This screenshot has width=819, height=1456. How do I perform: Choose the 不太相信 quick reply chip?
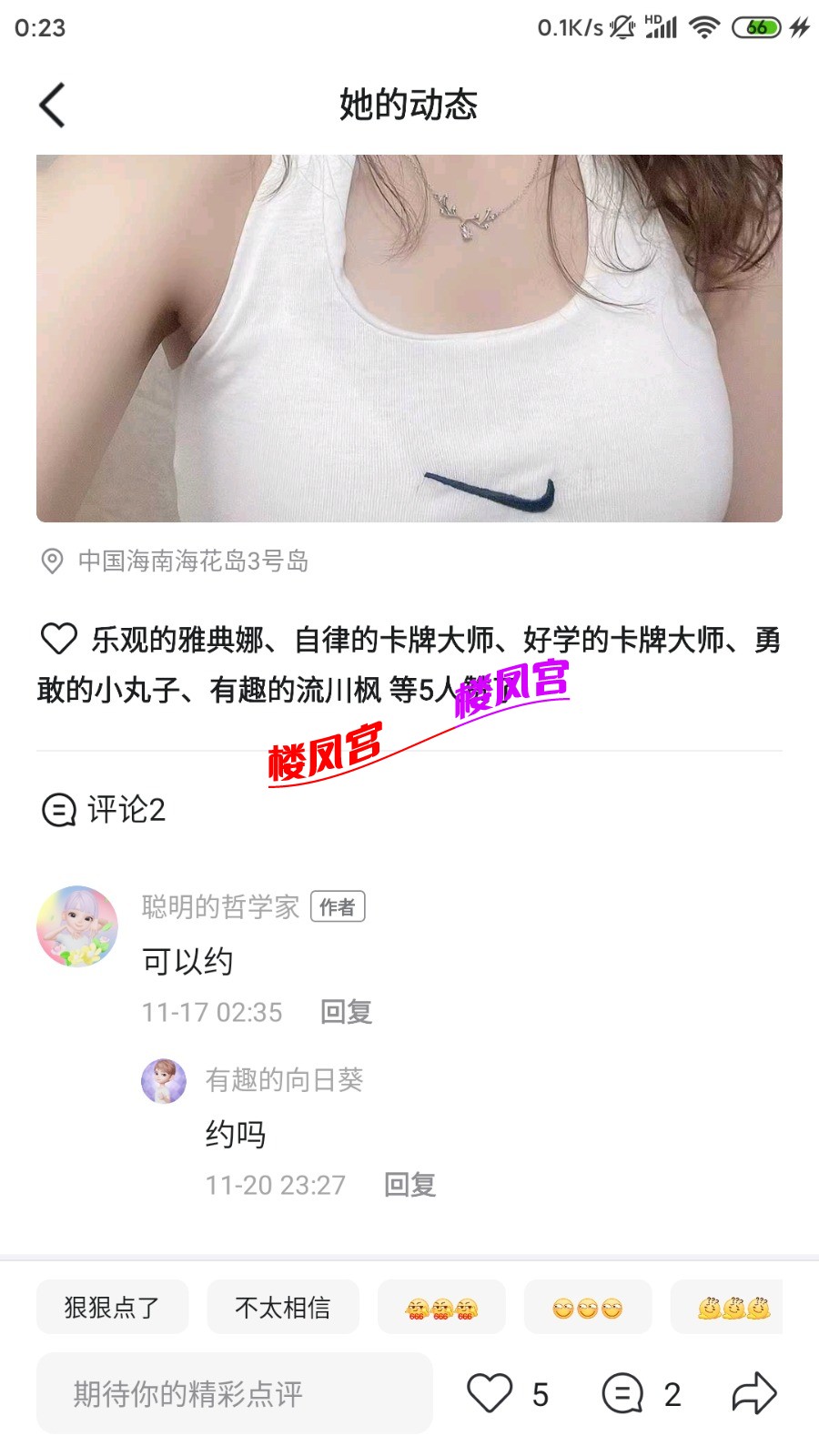(x=282, y=1308)
